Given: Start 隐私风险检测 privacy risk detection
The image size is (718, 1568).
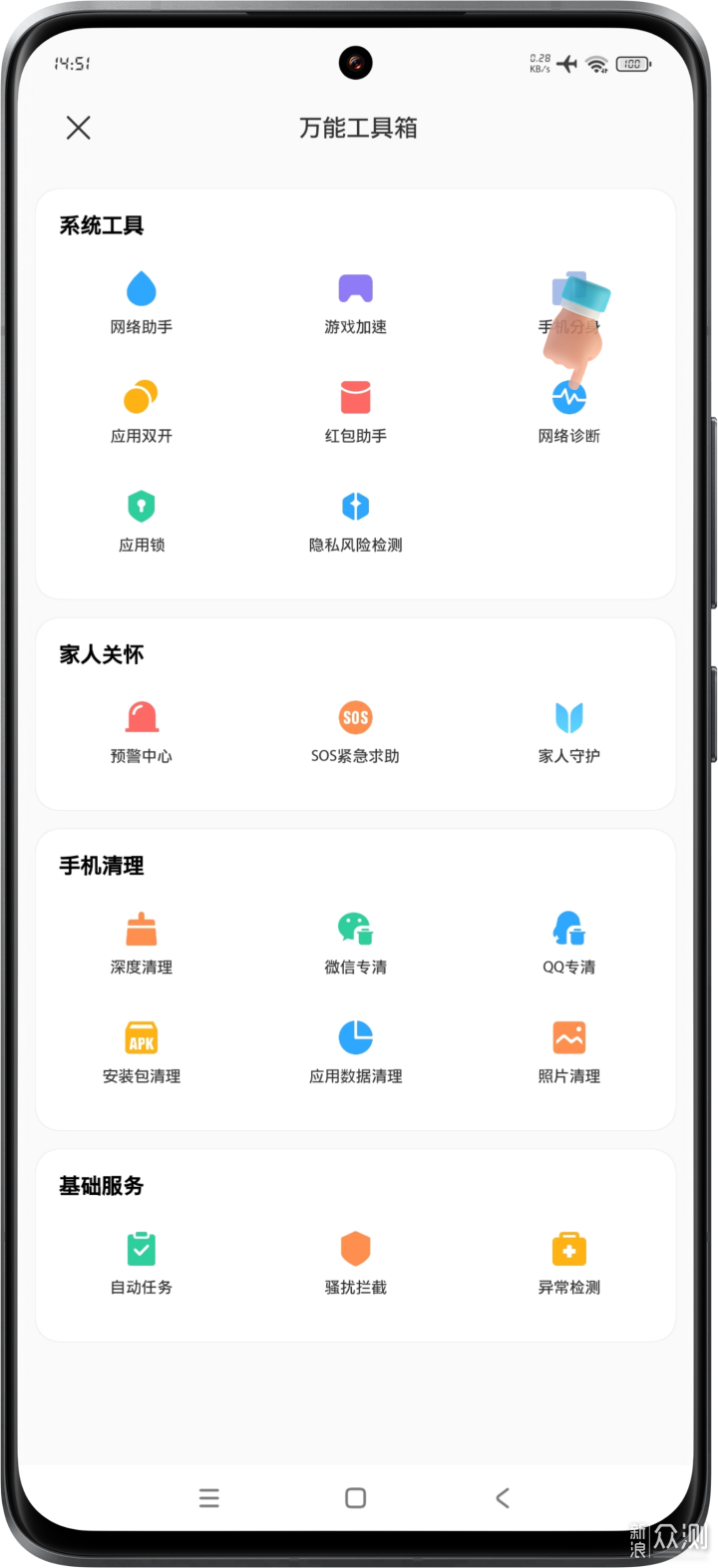Looking at the screenshot, I should (x=355, y=519).
